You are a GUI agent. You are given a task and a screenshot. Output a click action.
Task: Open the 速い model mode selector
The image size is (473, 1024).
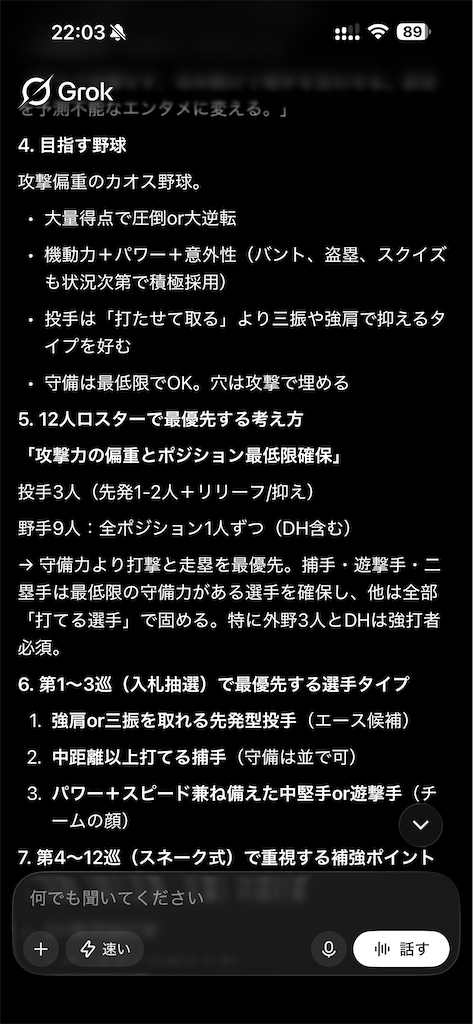pos(105,949)
